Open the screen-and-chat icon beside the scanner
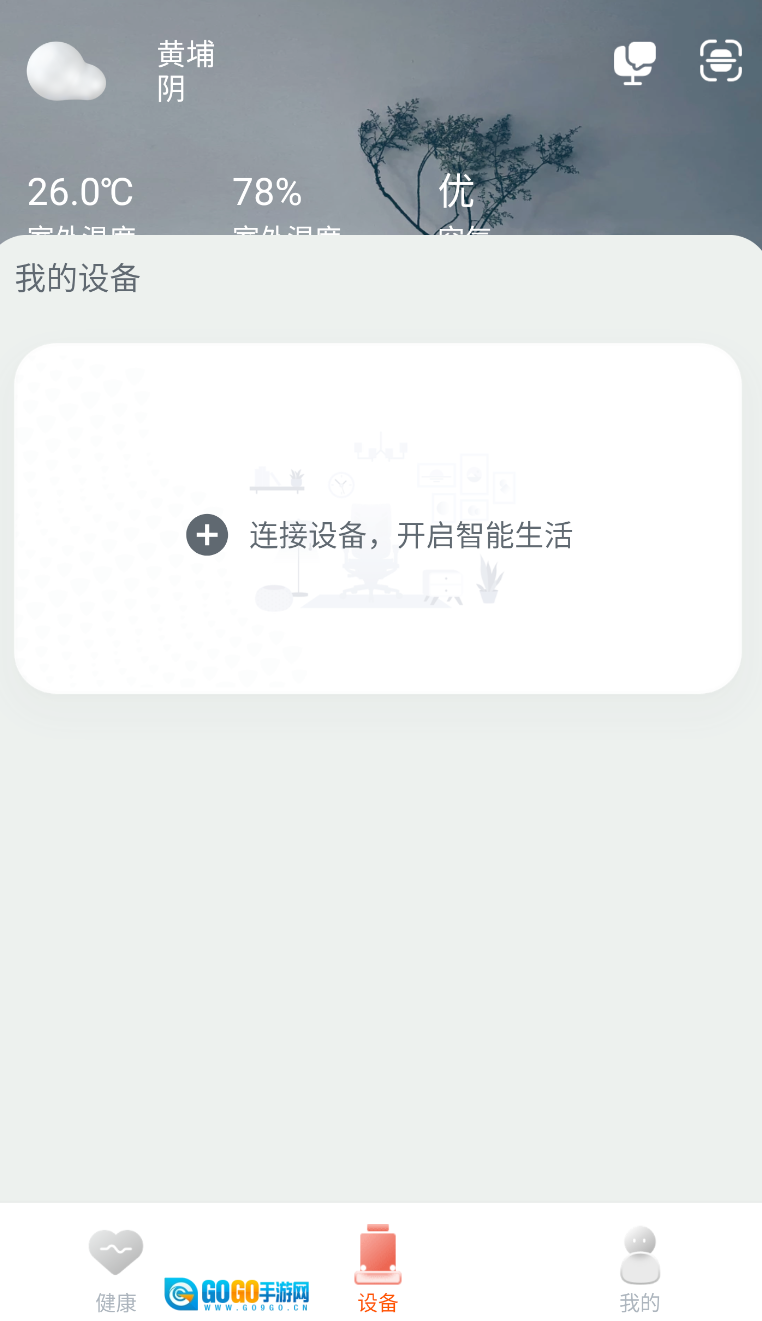 click(x=634, y=62)
